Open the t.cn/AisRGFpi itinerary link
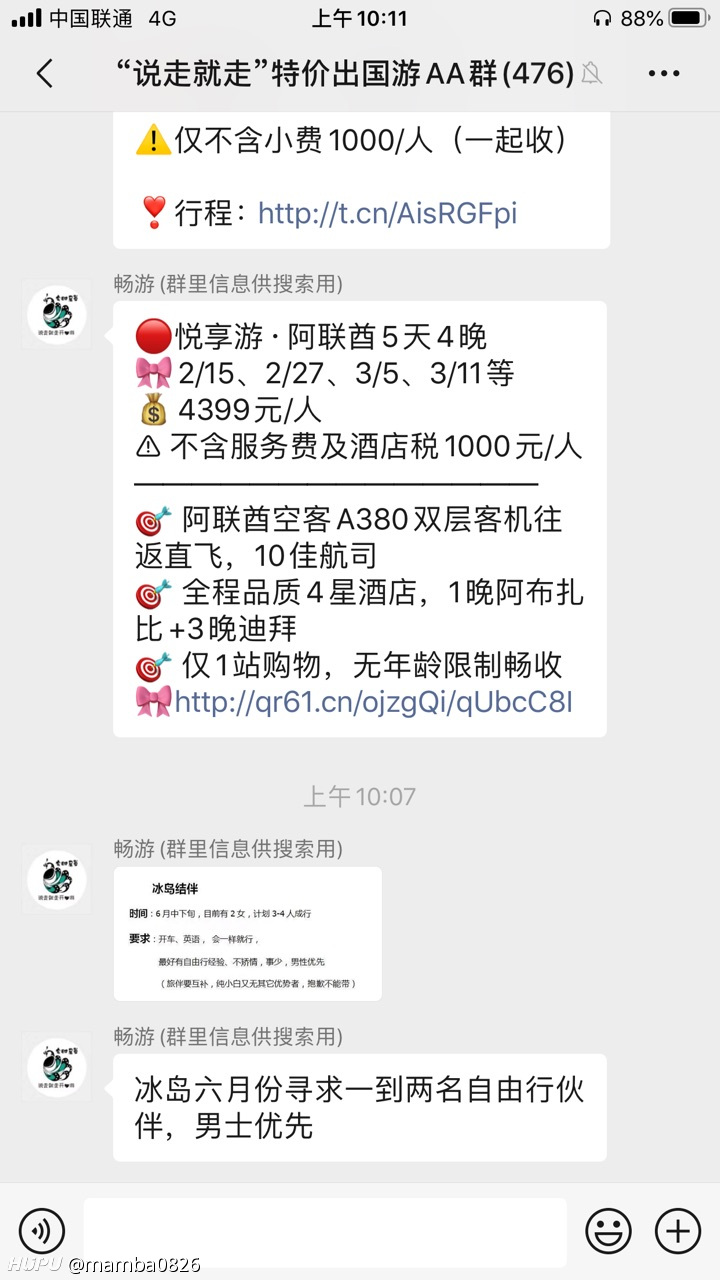720x1280 pixels. [x=387, y=213]
